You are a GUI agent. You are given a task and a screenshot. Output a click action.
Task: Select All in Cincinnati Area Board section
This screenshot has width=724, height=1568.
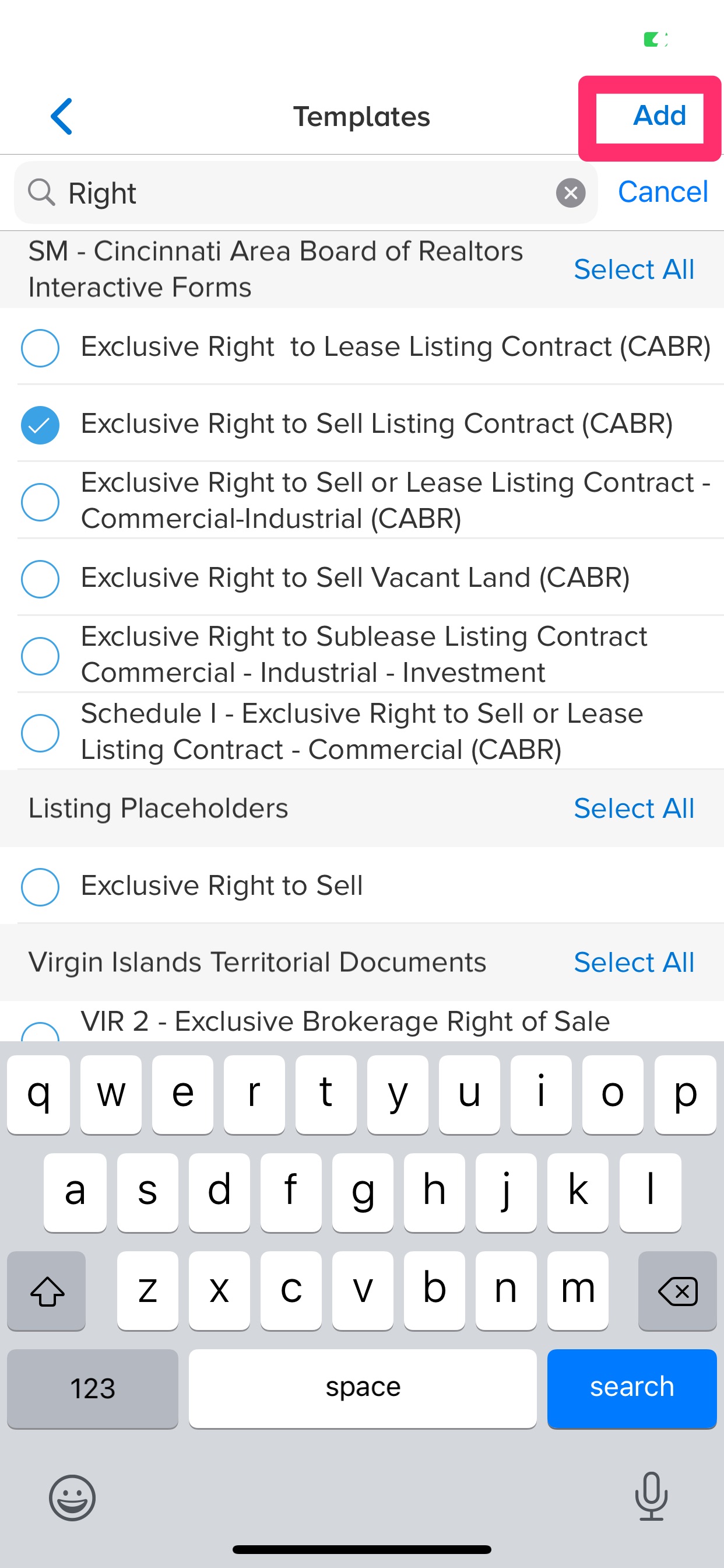pyautogui.click(x=633, y=269)
